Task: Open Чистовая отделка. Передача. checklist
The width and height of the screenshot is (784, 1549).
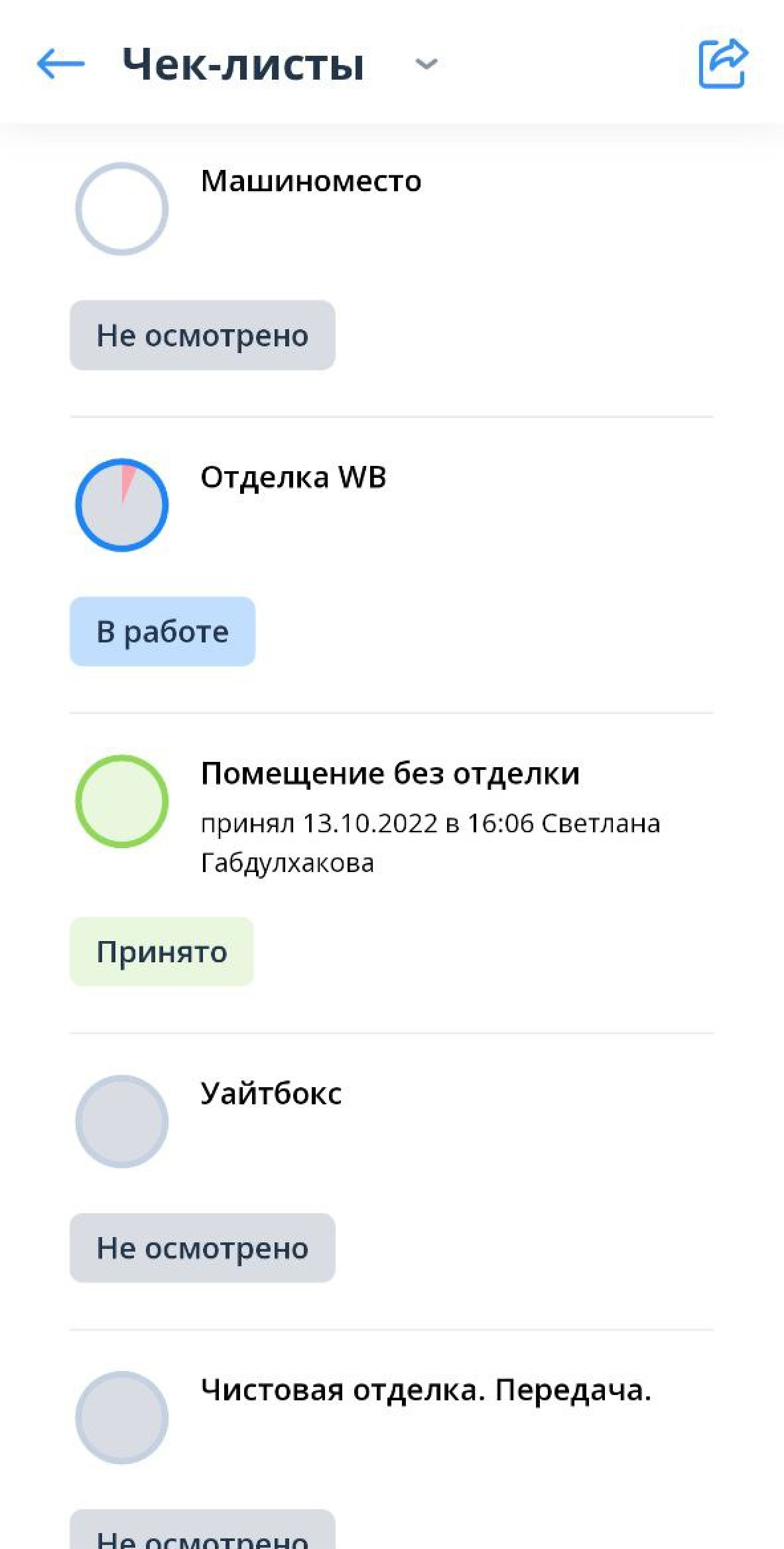Action: click(x=426, y=1390)
